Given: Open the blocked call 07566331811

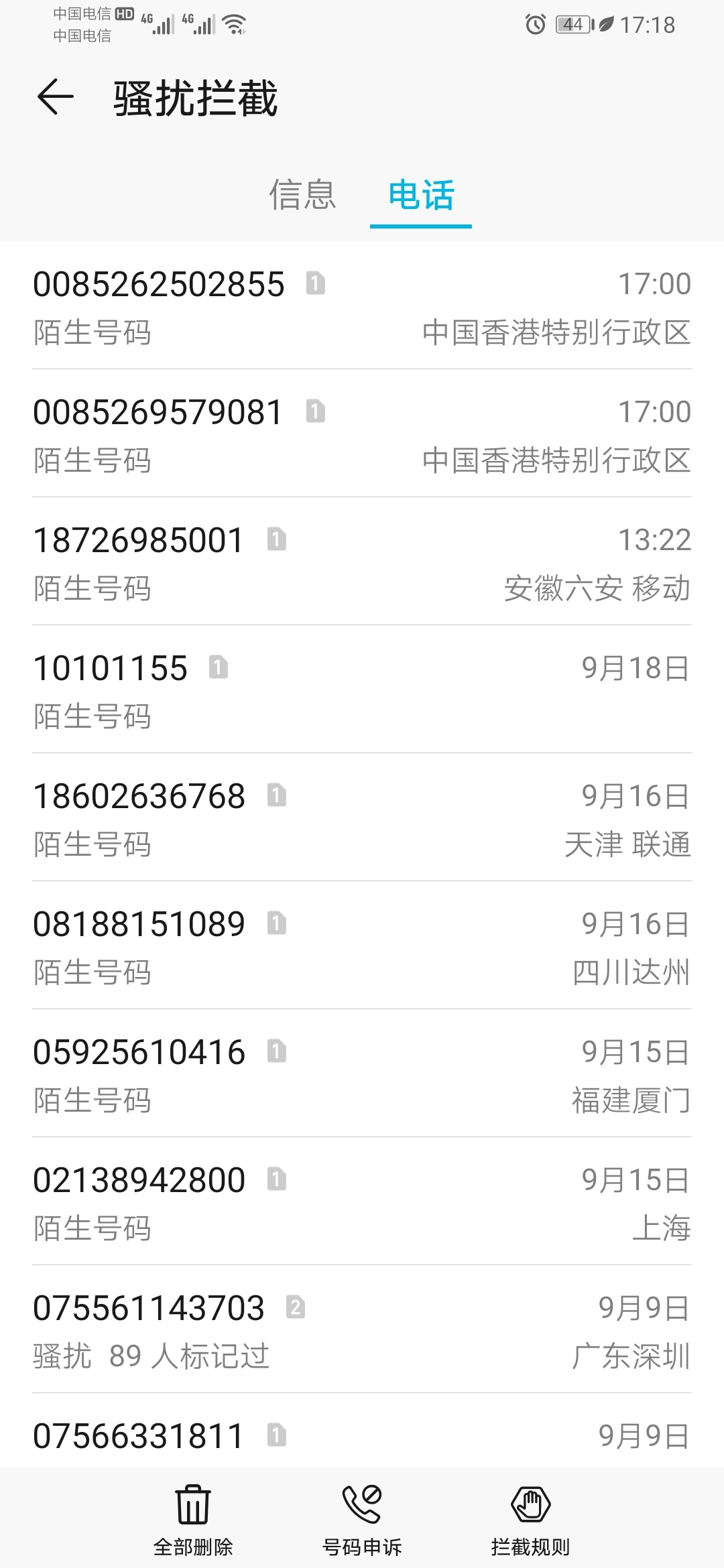Looking at the screenshot, I should coord(362,1437).
